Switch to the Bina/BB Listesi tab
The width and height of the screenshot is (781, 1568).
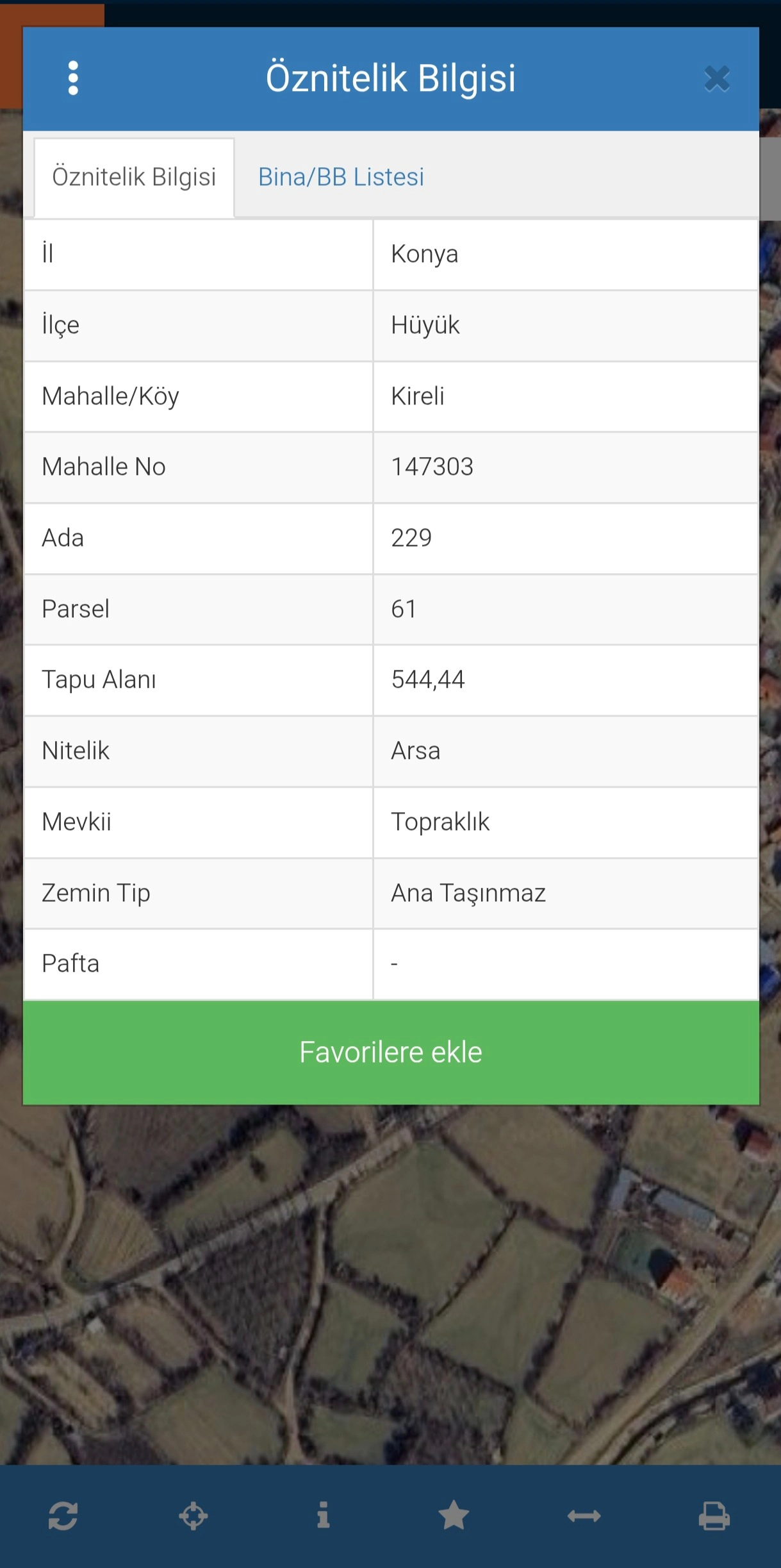tap(341, 177)
